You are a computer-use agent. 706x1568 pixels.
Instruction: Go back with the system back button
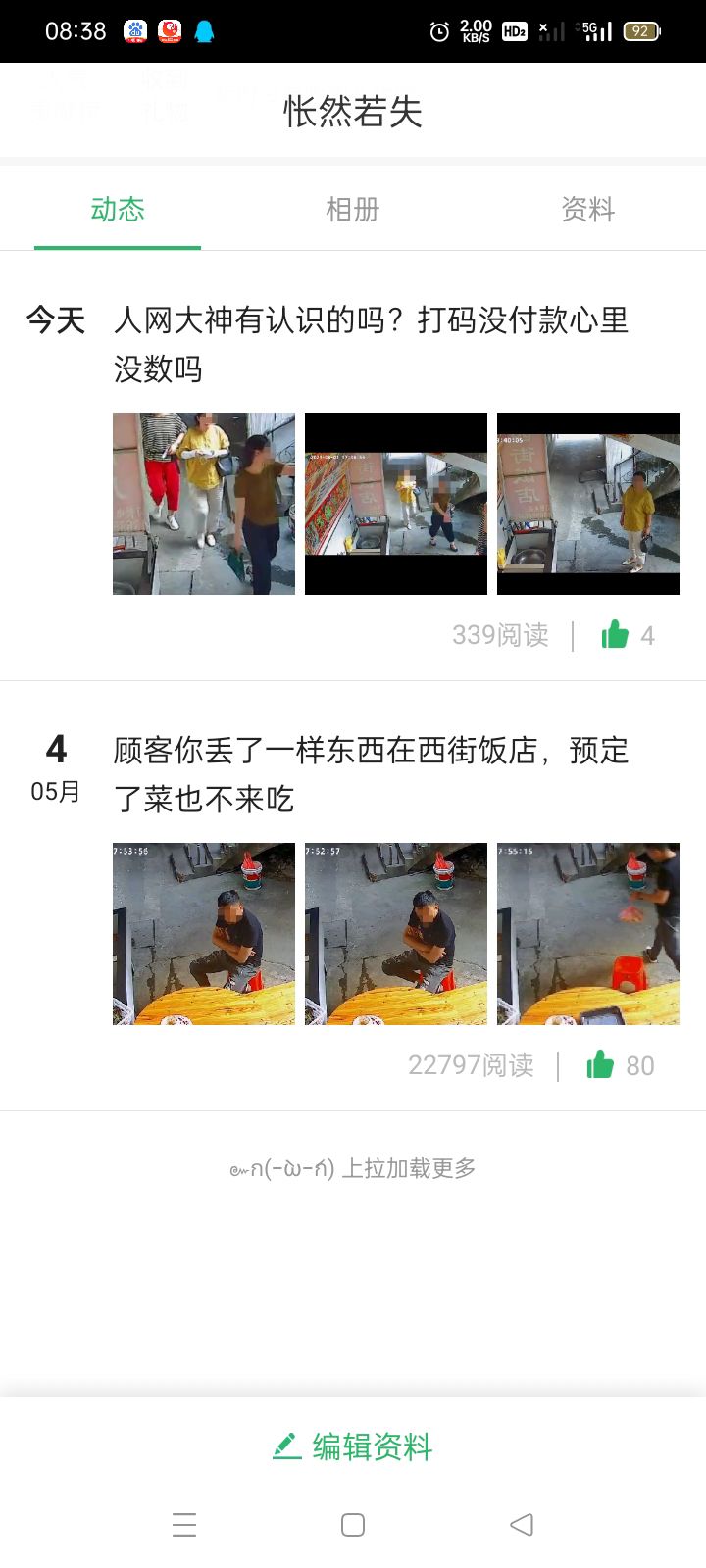tap(522, 1525)
